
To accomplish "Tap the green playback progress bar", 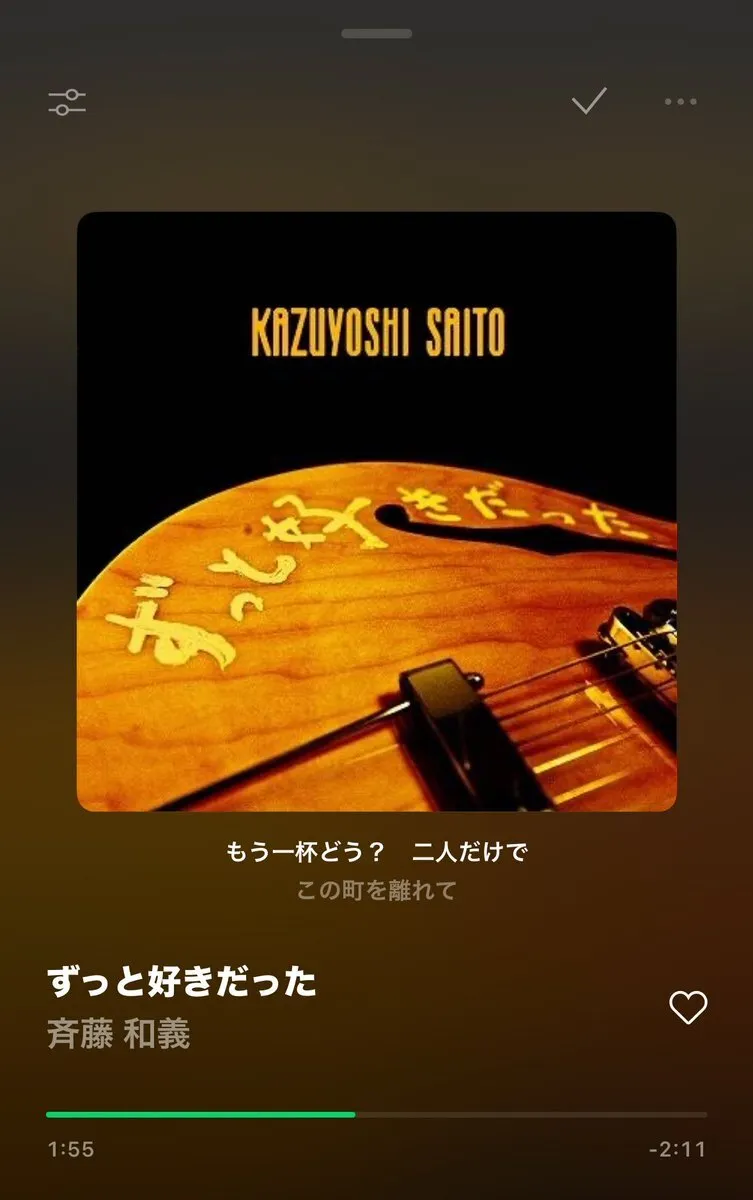I will tap(200, 1114).
